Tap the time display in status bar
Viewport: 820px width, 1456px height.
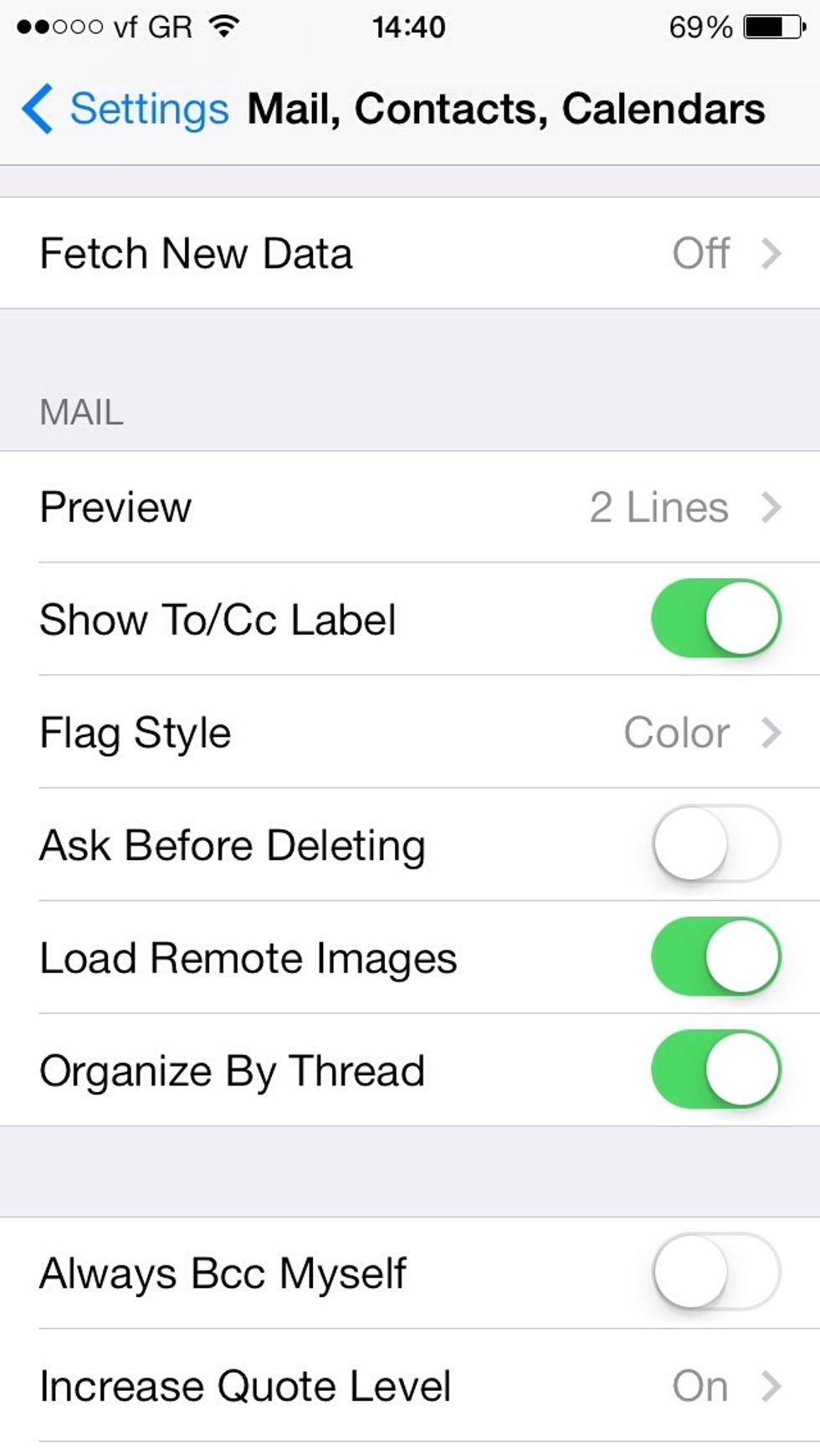(410, 25)
